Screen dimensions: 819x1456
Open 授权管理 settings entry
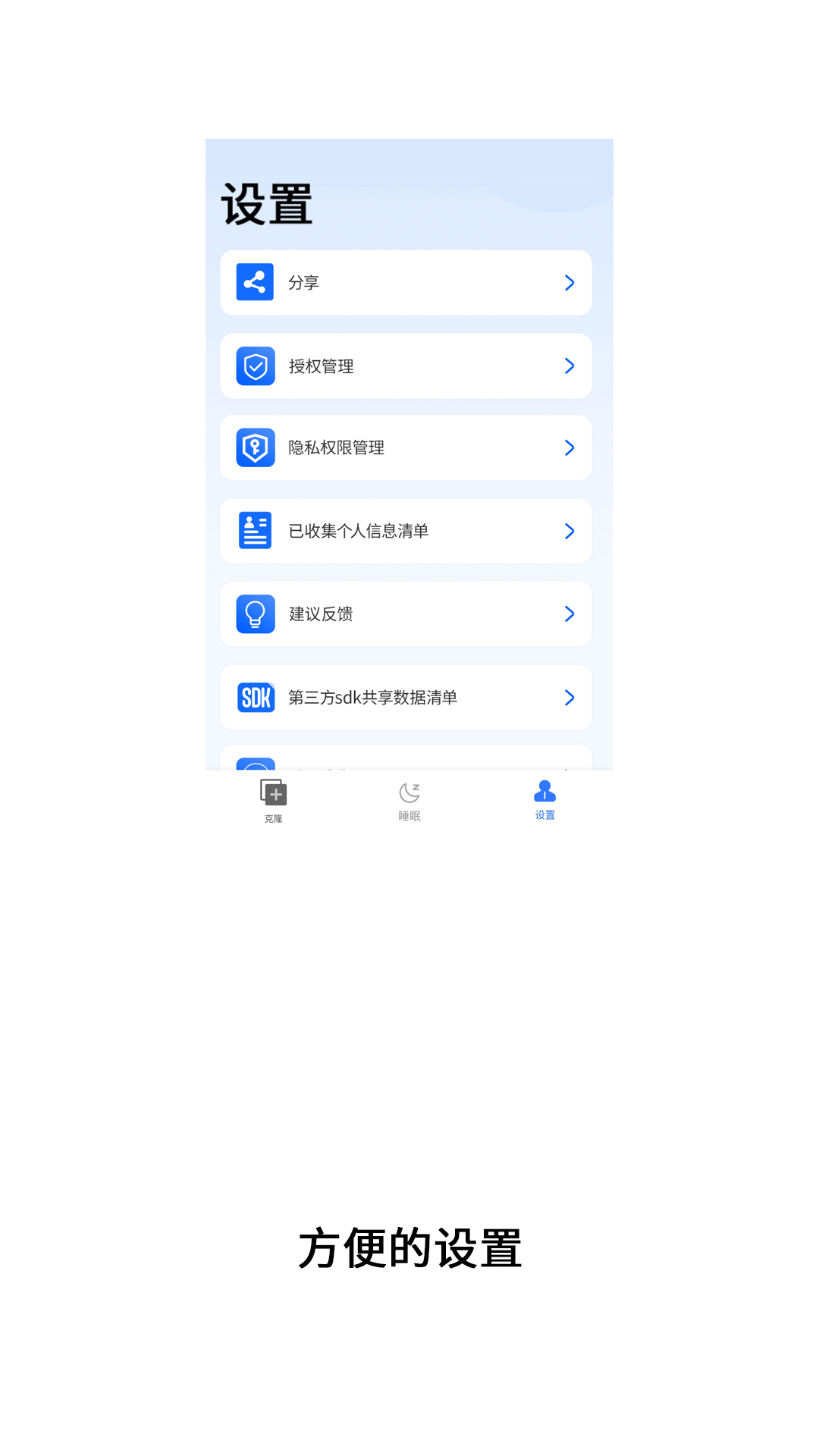(405, 366)
